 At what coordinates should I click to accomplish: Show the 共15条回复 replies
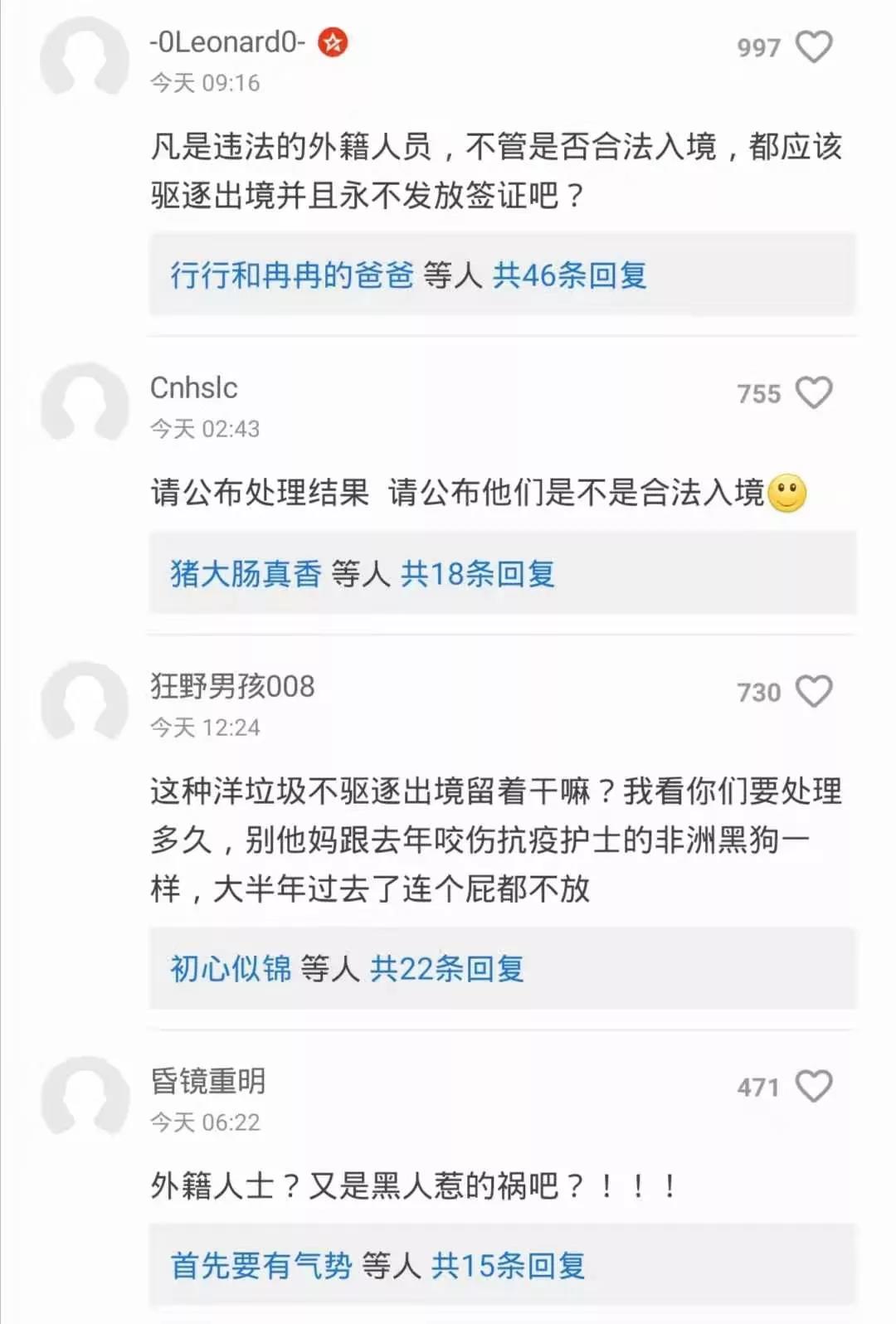pos(508,1266)
